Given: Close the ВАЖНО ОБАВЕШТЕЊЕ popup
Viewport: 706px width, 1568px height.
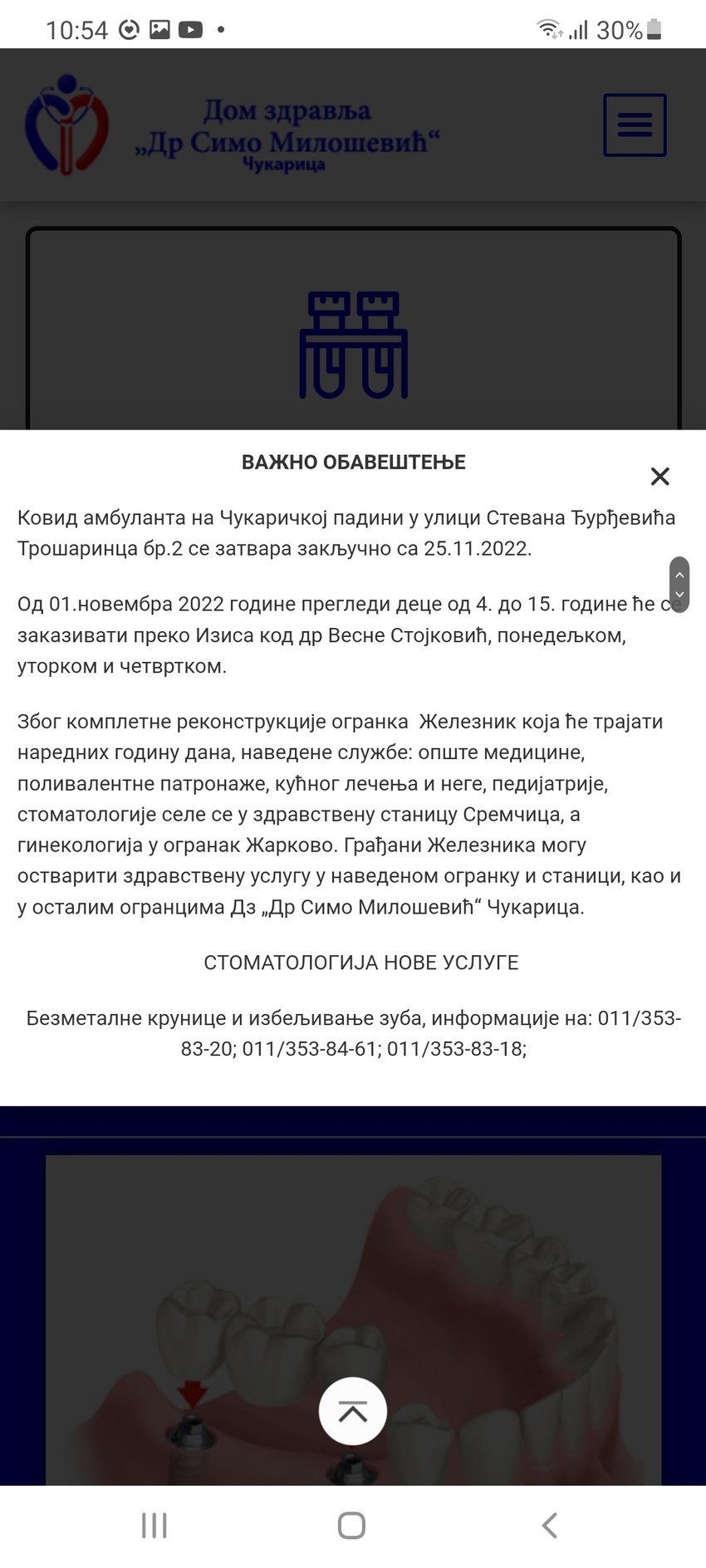Looking at the screenshot, I should click(659, 476).
